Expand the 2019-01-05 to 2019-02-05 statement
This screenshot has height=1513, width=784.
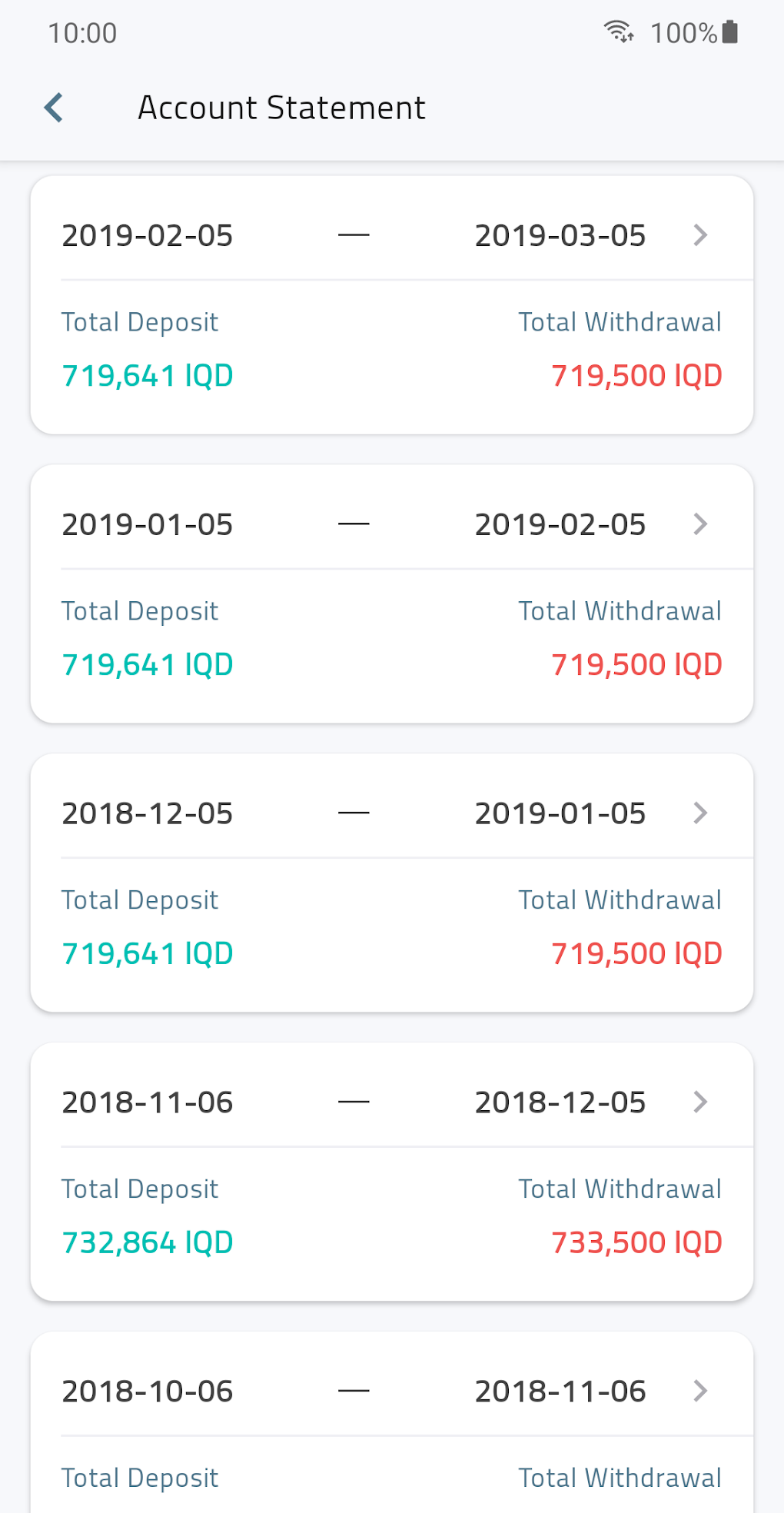click(x=700, y=524)
